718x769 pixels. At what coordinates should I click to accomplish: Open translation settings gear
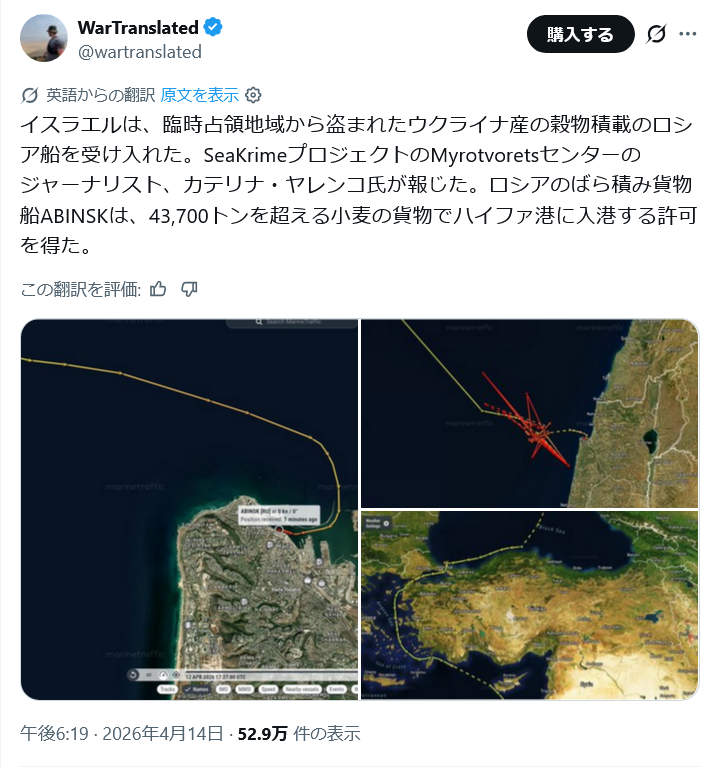(253, 95)
